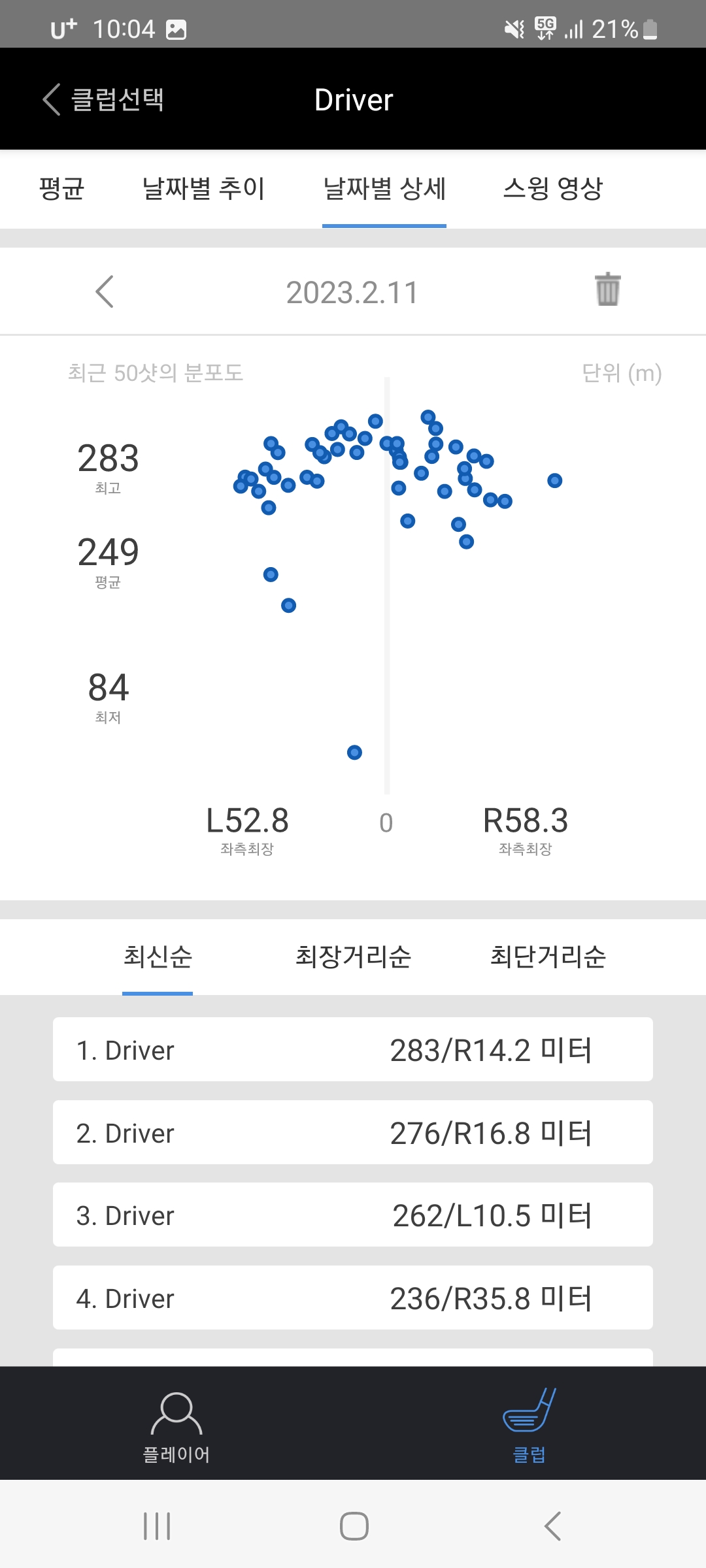Select the 클럽 bottom tab

(529, 1426)
